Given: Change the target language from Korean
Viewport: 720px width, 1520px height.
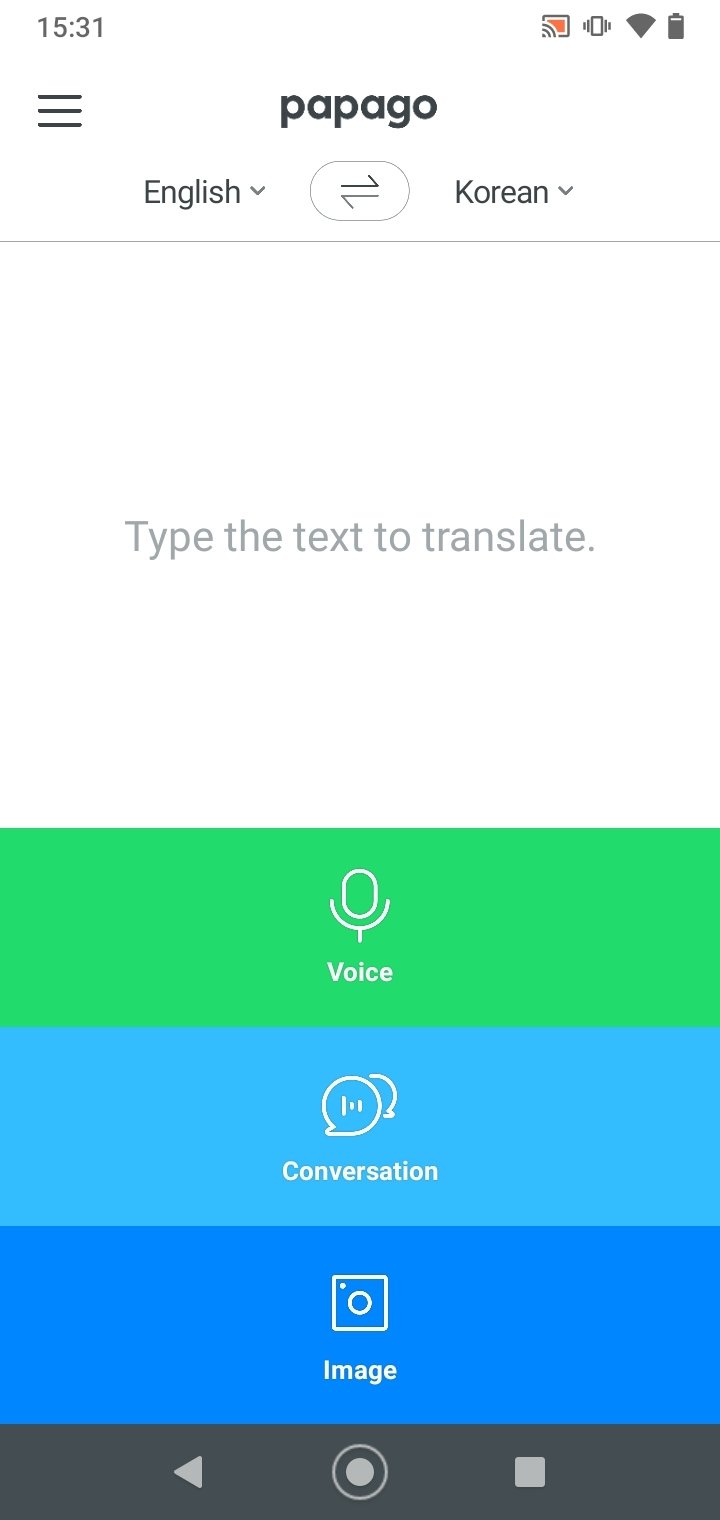Looking at the screenshot, I should 514,192.
